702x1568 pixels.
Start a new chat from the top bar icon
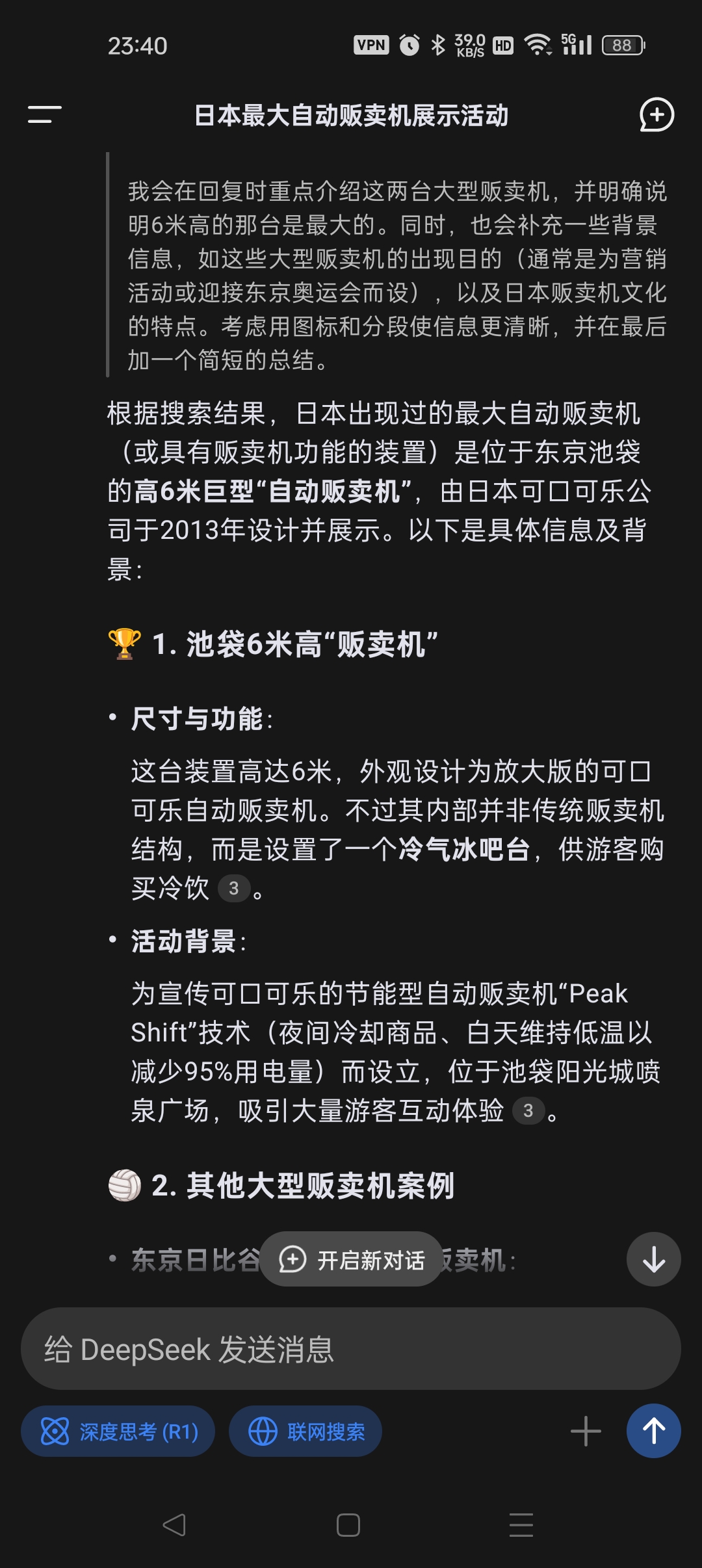(656, 115)
